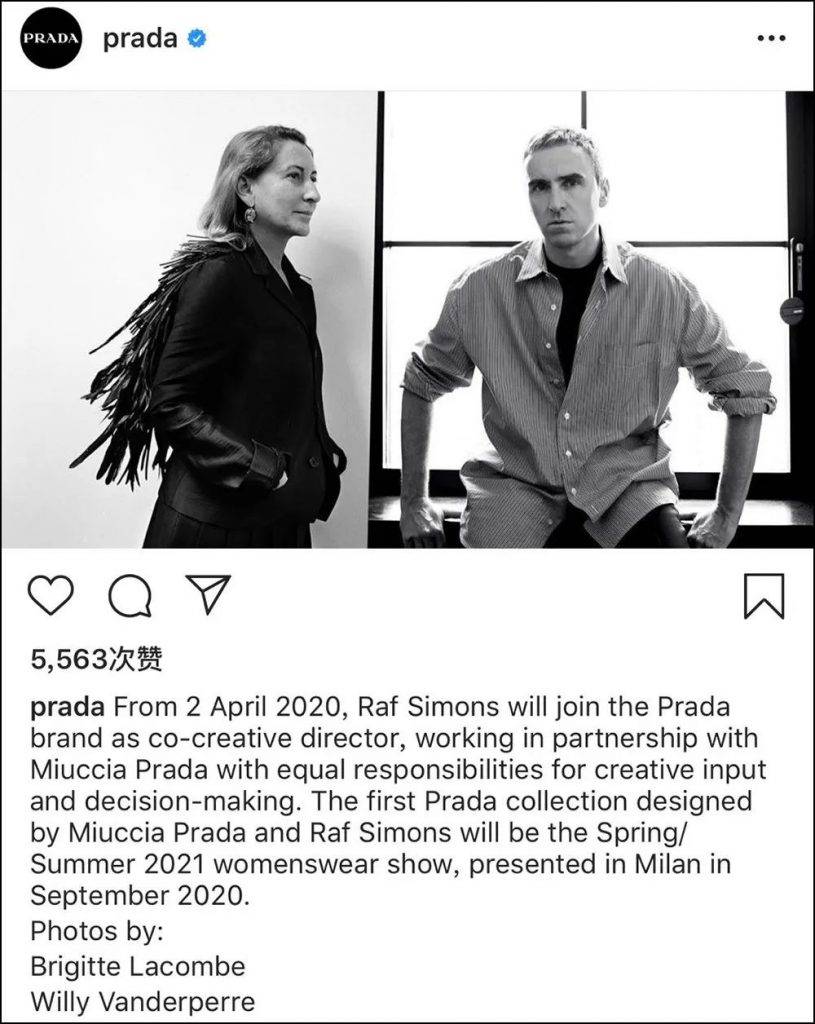Share the post via paper plane icon

(209, 595)
